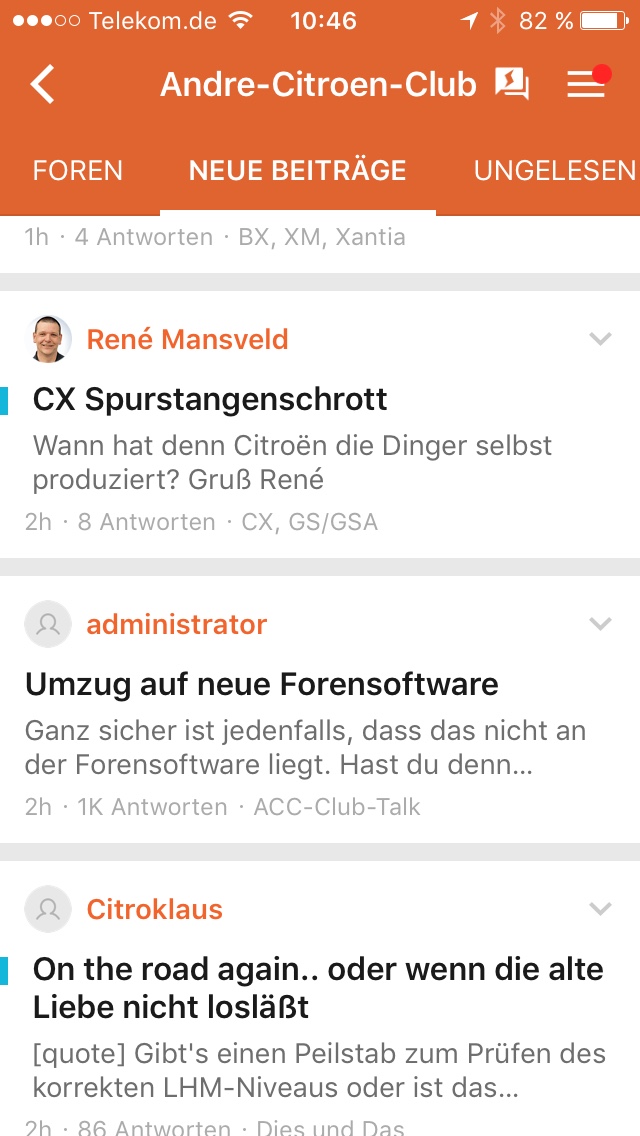Expand the chevron on René Mansveld's post
640x1136 pixels.
601,338
